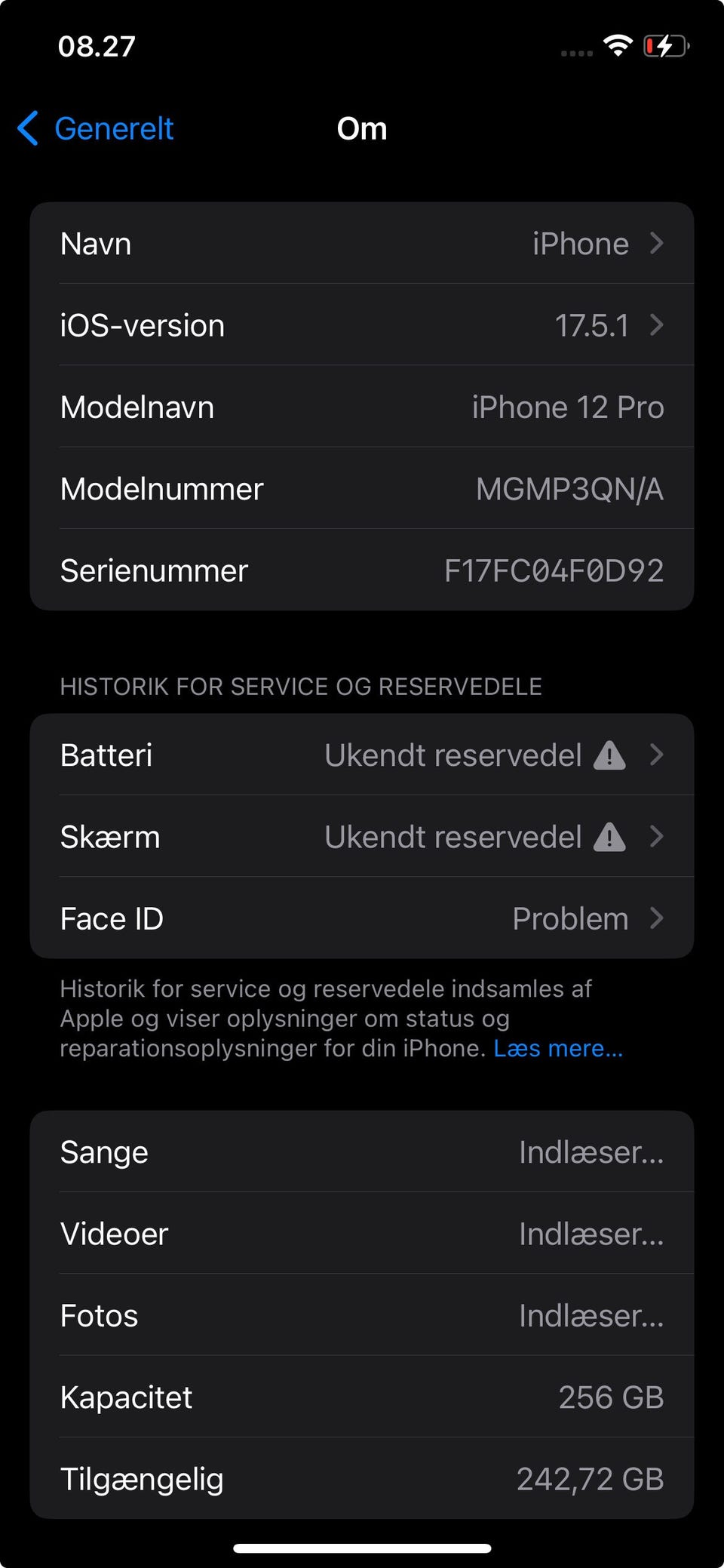Open the Face ID problem row
The image size is (724, 1568).
pyautogui.click(x=362, y=918)
